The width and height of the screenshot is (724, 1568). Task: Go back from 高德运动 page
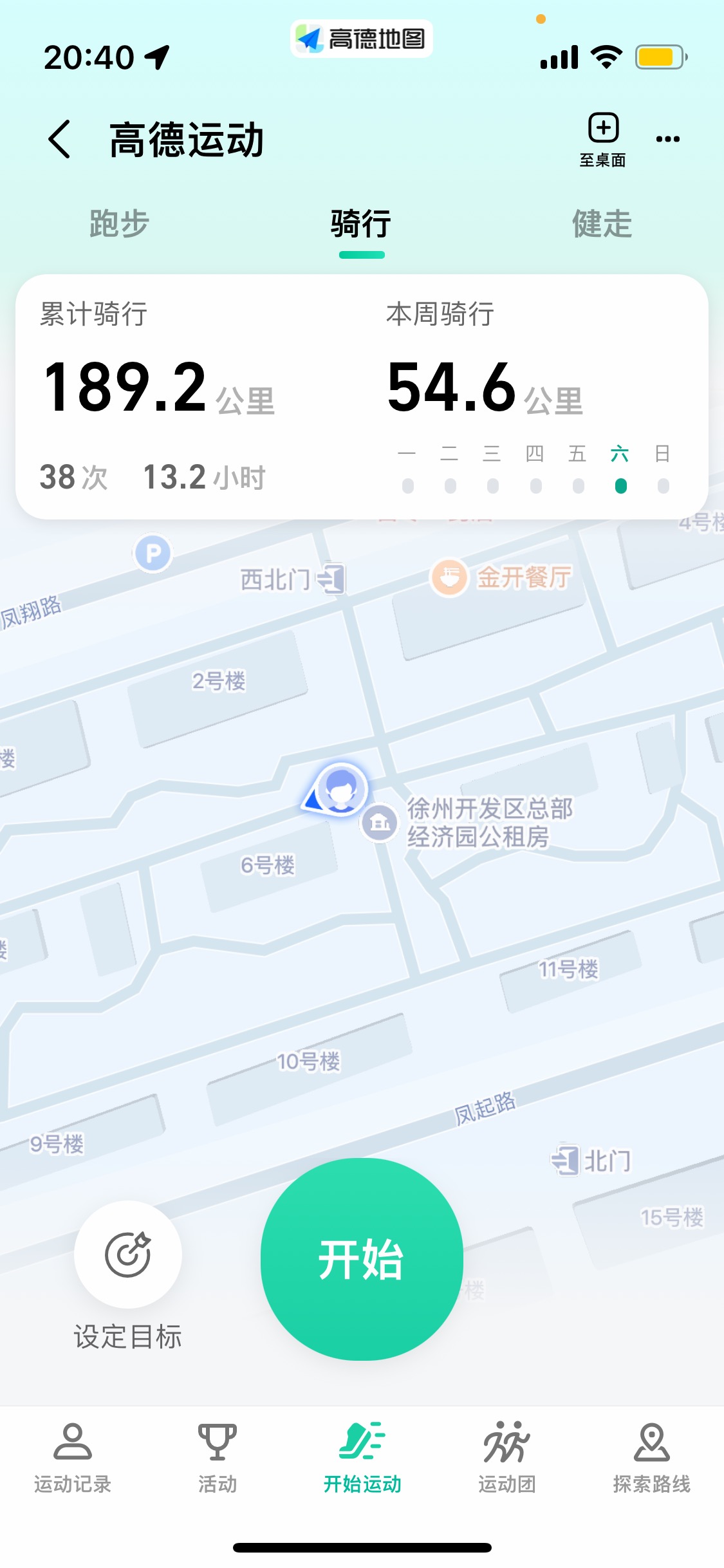(x=60, y=139)
